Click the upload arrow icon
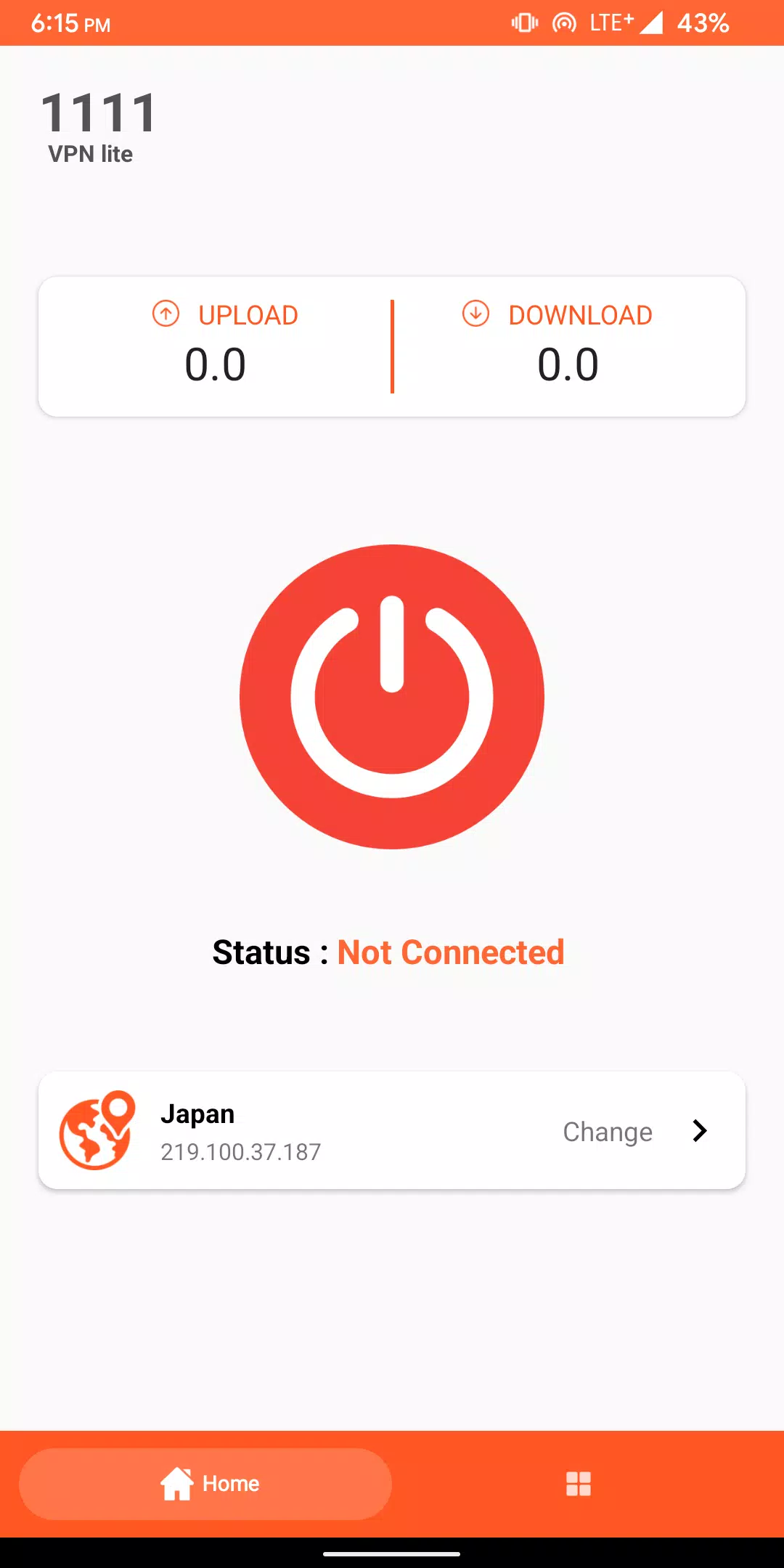The image size is (784, 1568). coord(166,314)
